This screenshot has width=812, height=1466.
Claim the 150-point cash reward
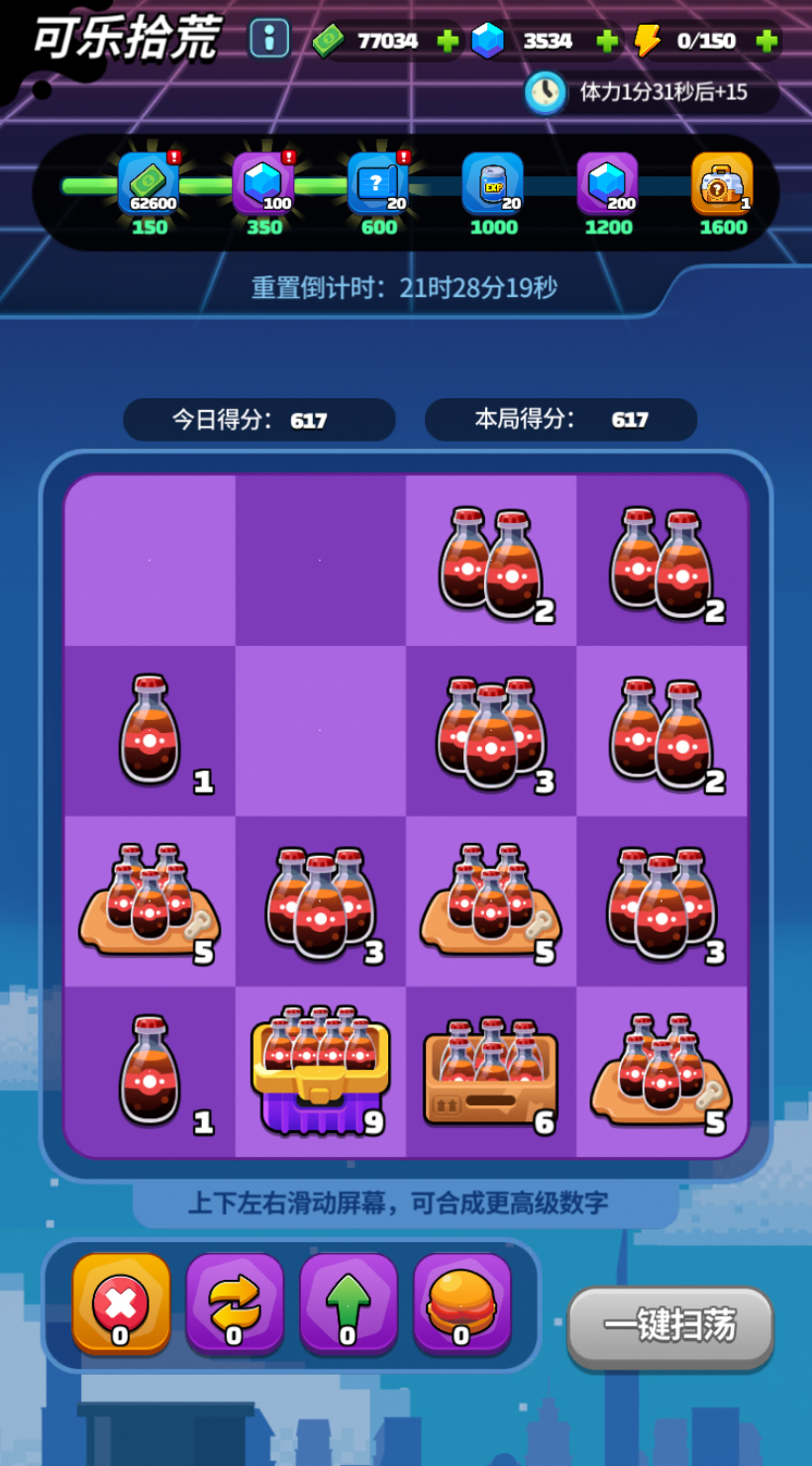click(x=150, y=184)
